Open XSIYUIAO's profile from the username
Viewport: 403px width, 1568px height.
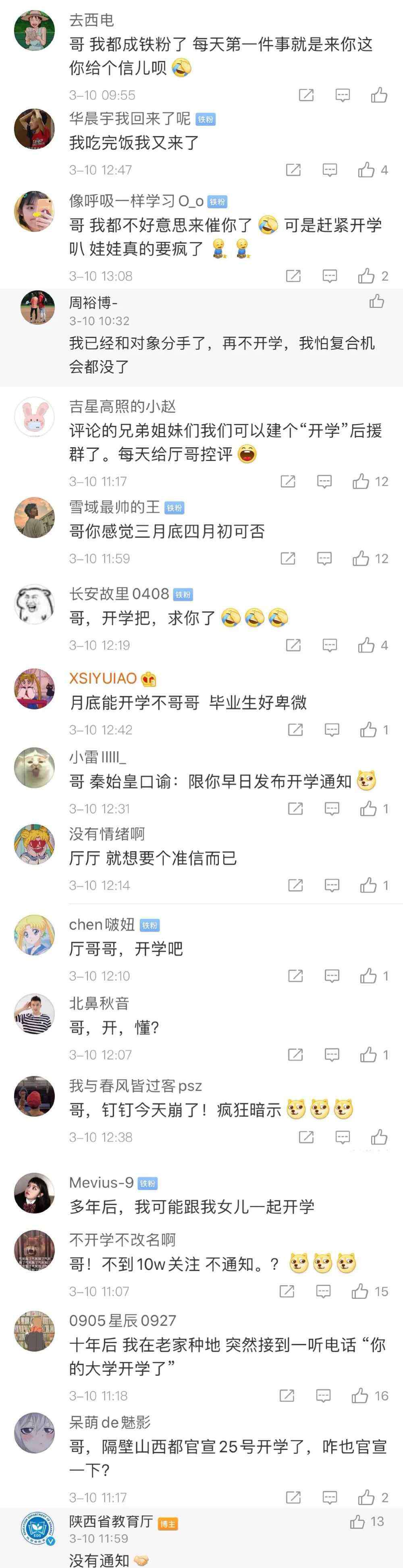[x=103, y=678]
